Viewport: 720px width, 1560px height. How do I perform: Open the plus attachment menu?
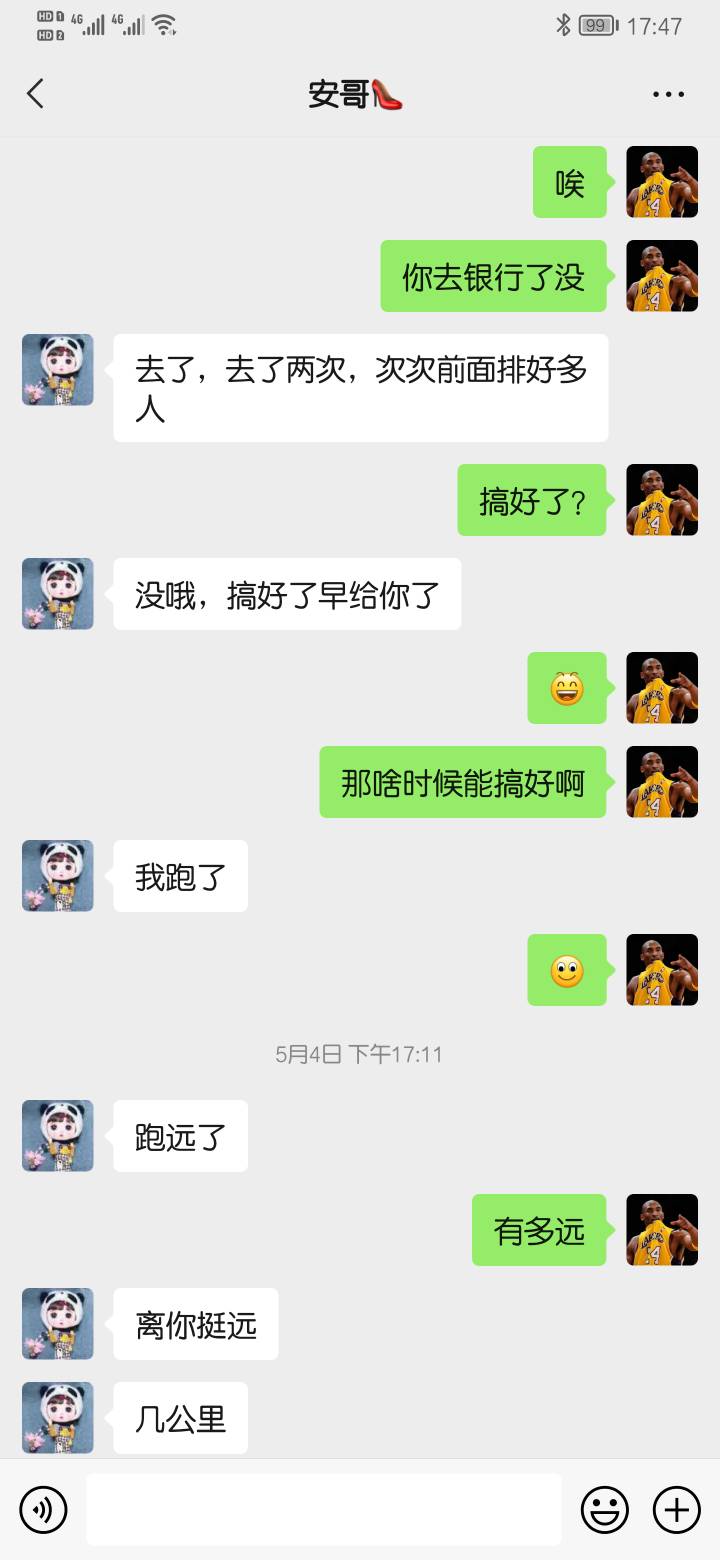[x=676, y=1509]
